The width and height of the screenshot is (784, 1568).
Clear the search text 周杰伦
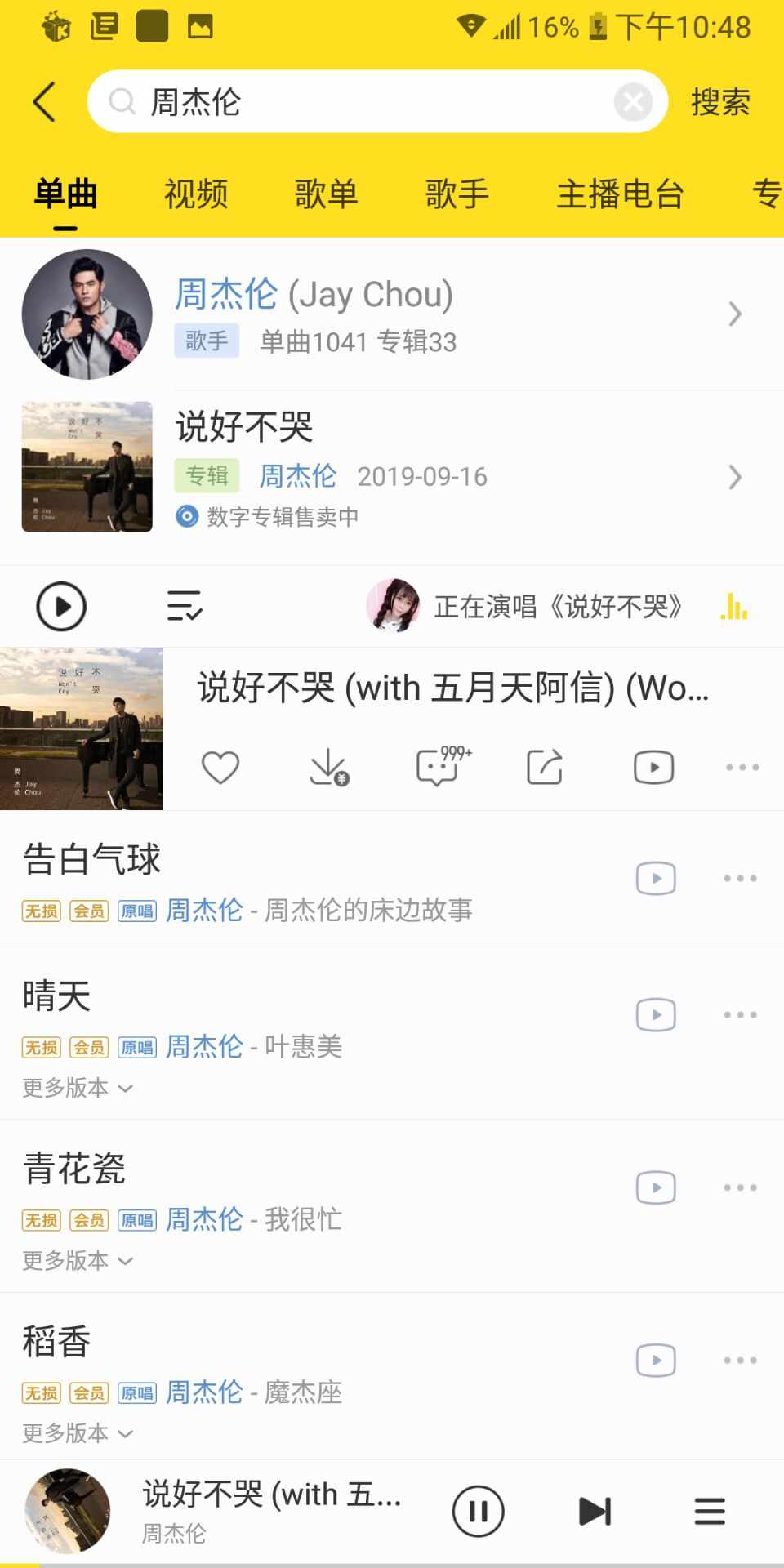click(x=633, y=102)
